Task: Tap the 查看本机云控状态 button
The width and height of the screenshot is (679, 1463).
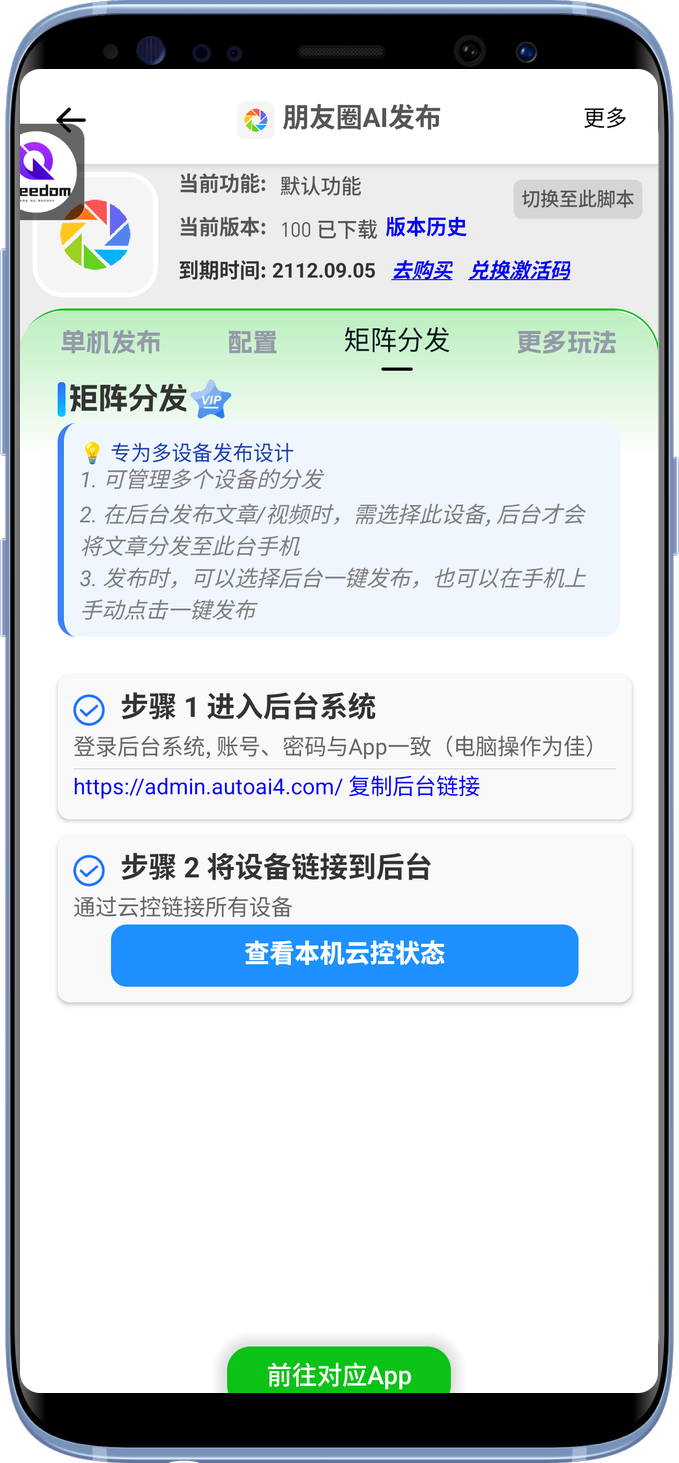Action: tap(344, 954)
